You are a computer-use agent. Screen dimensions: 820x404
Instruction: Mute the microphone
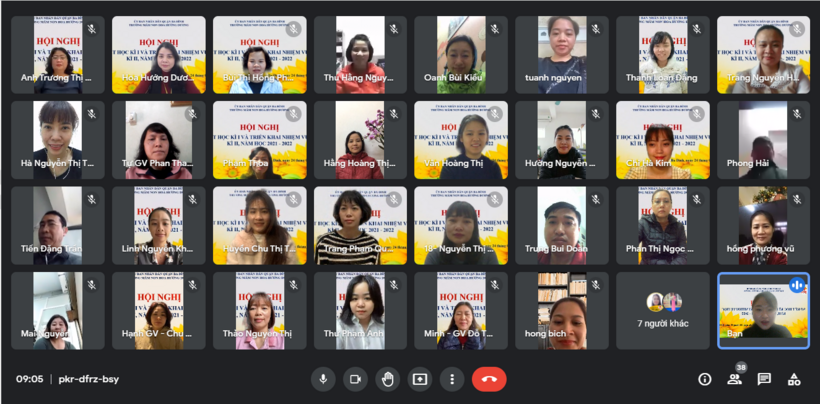[x=322, y=379]
